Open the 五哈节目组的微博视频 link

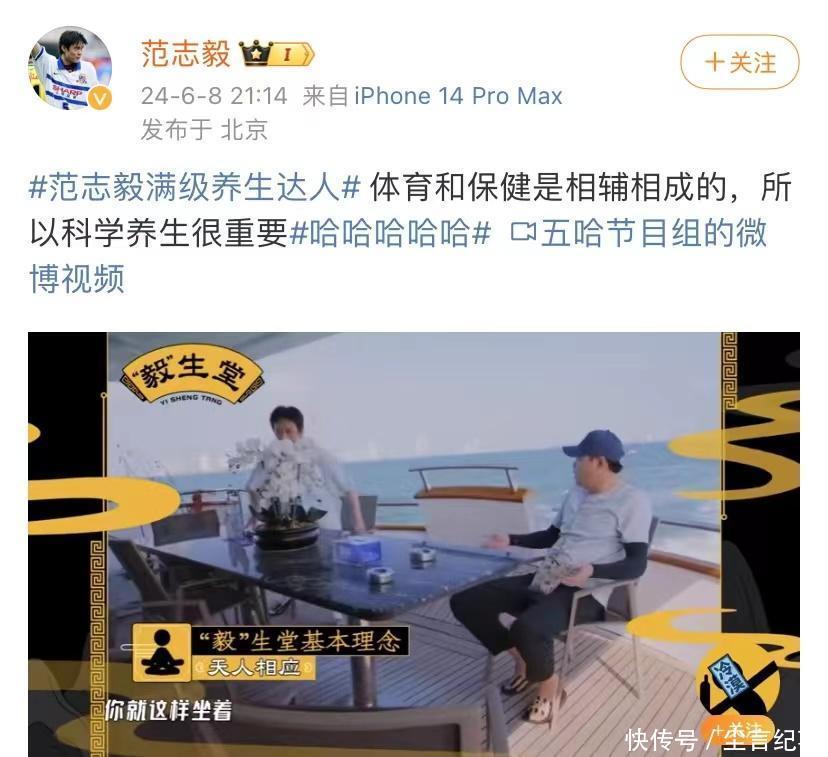(640, 233)
